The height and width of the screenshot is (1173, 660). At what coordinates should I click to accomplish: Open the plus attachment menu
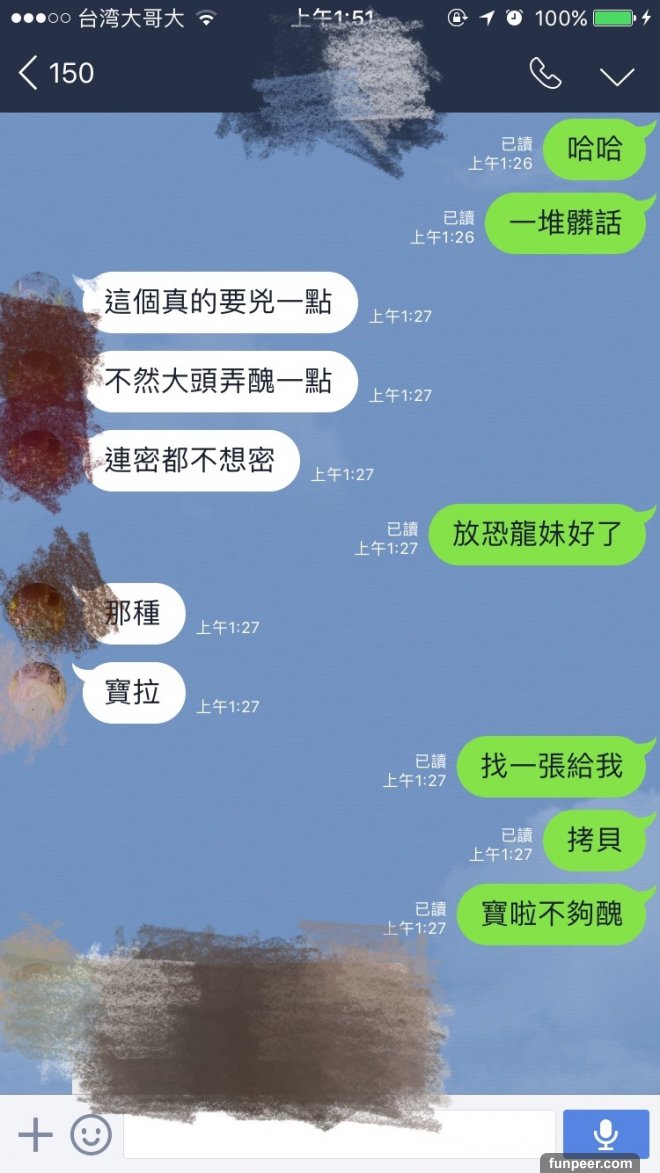point(35,1134)
